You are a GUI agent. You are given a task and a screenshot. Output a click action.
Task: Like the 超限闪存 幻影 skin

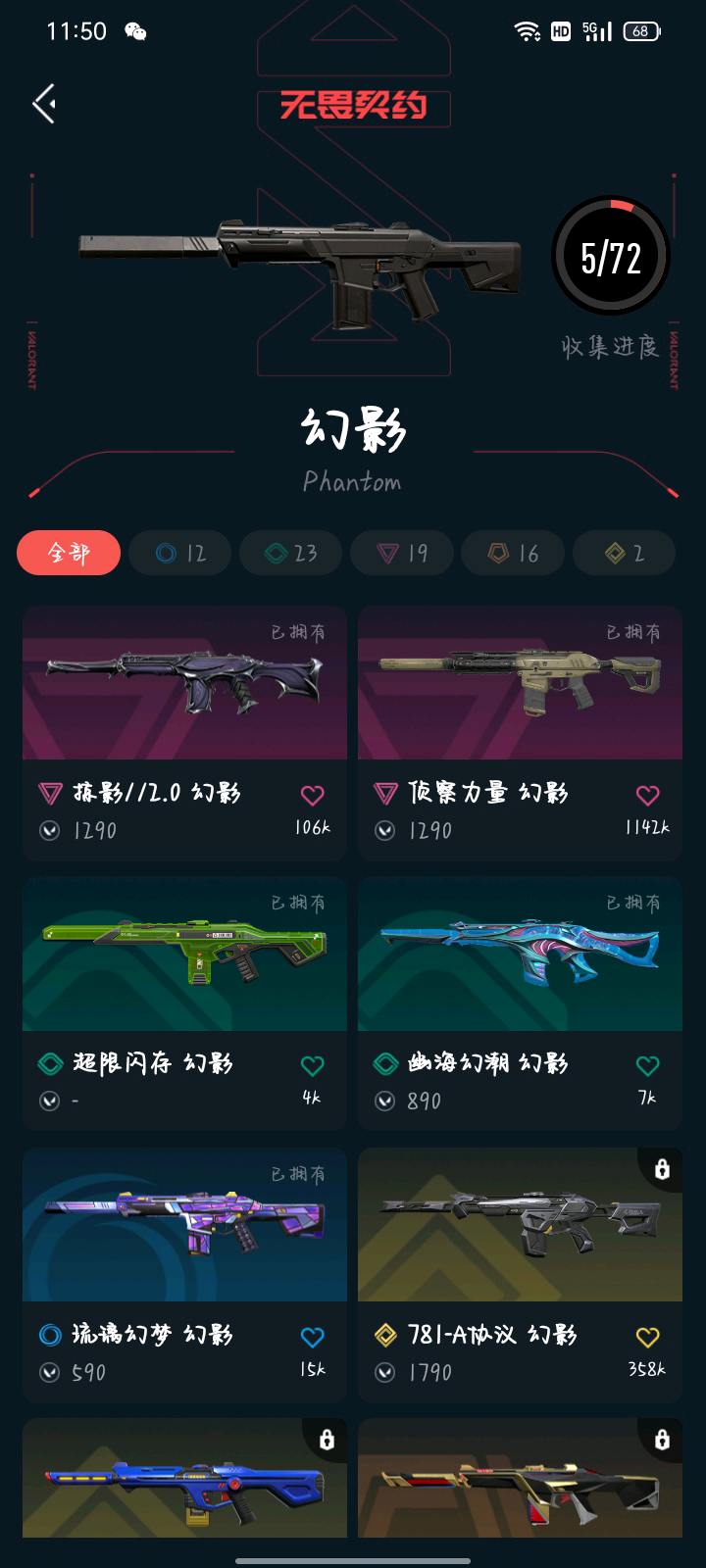[x=312, y=1065]
